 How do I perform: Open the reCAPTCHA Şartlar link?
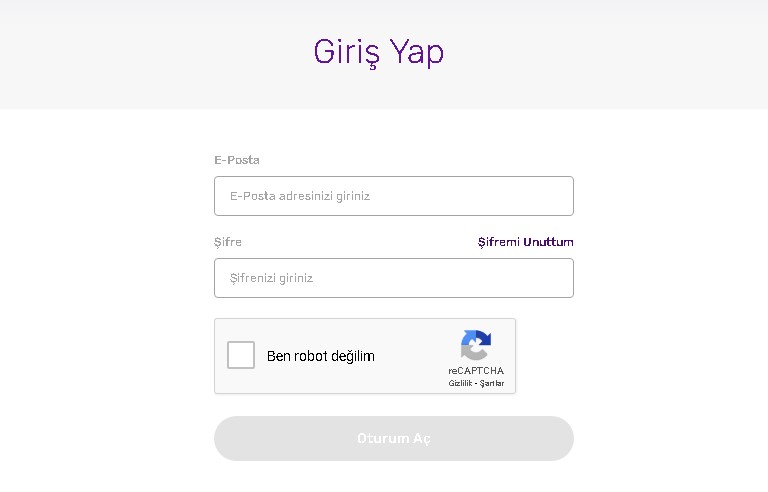[492, 383]
